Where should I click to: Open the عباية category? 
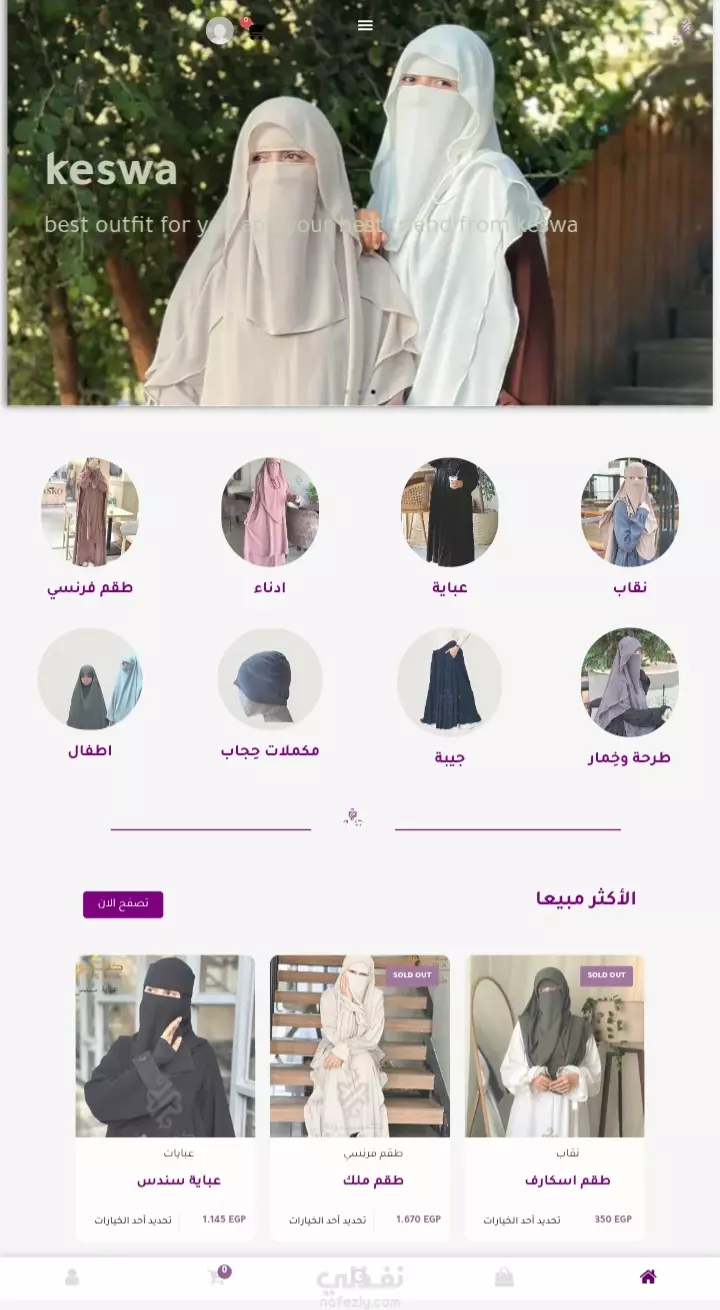(450, 528)
